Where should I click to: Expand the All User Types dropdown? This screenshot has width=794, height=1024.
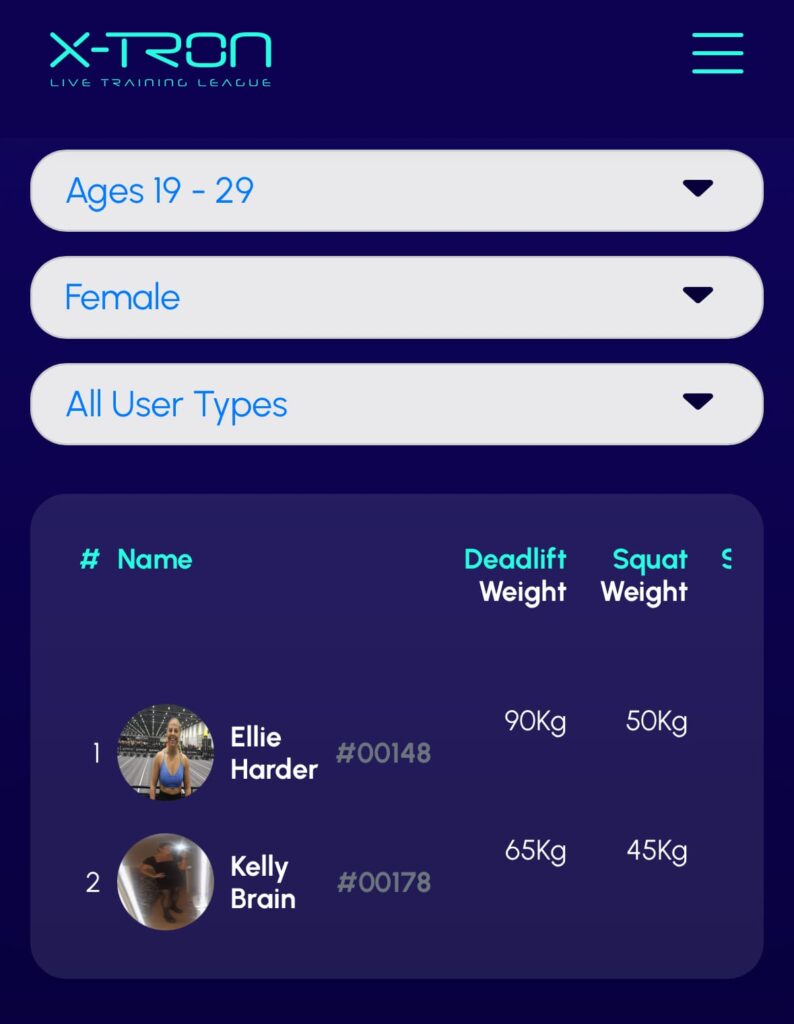[396, 404]
